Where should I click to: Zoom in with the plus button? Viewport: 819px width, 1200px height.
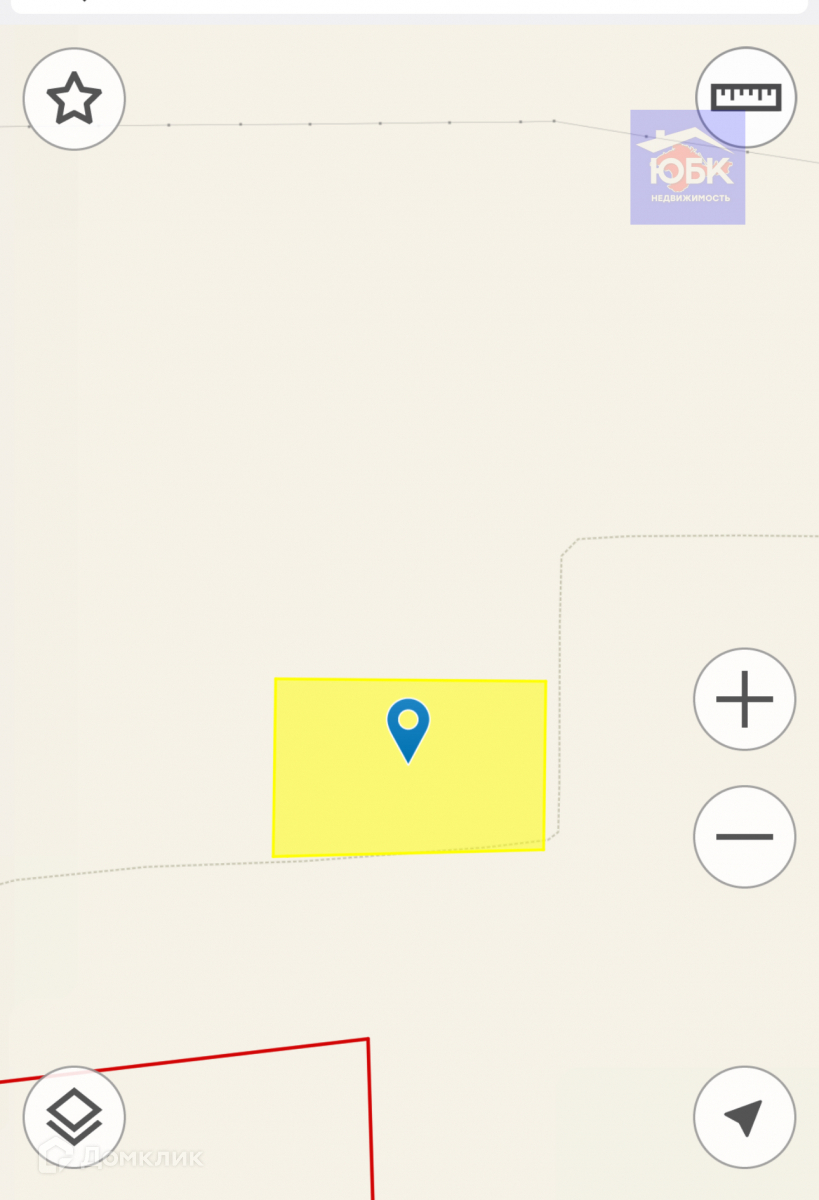click(x=745, y=699)
